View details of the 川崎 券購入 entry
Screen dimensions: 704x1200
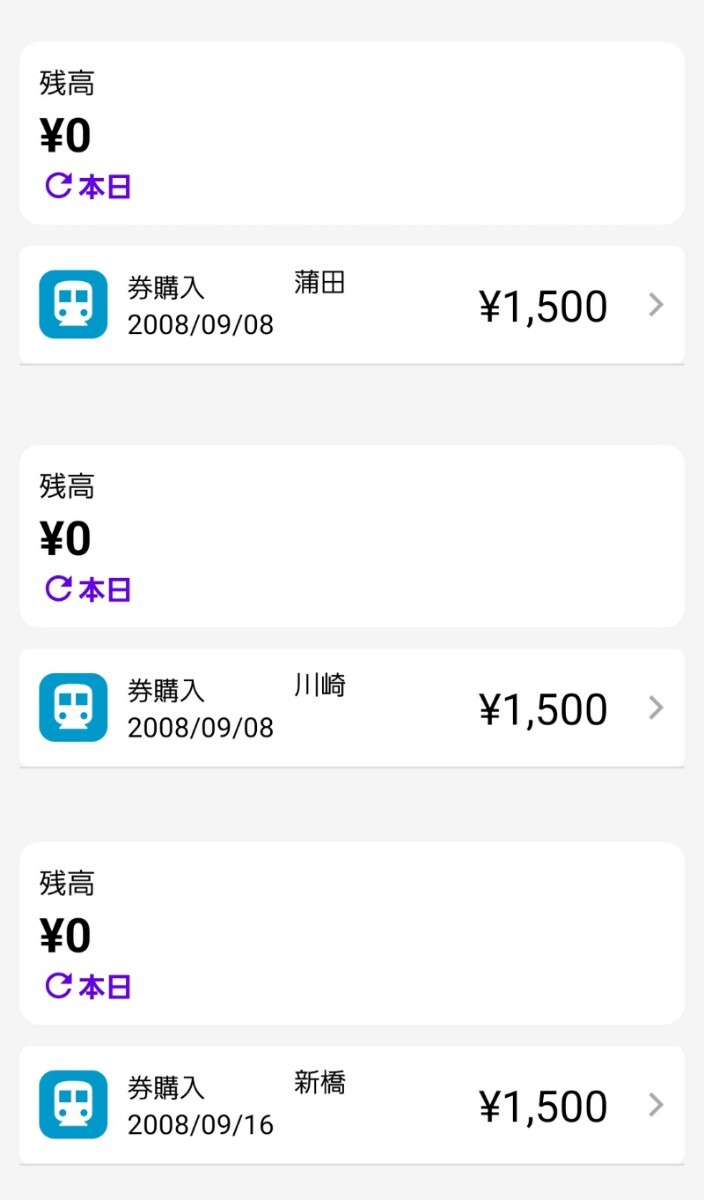[x=352, y=708]
